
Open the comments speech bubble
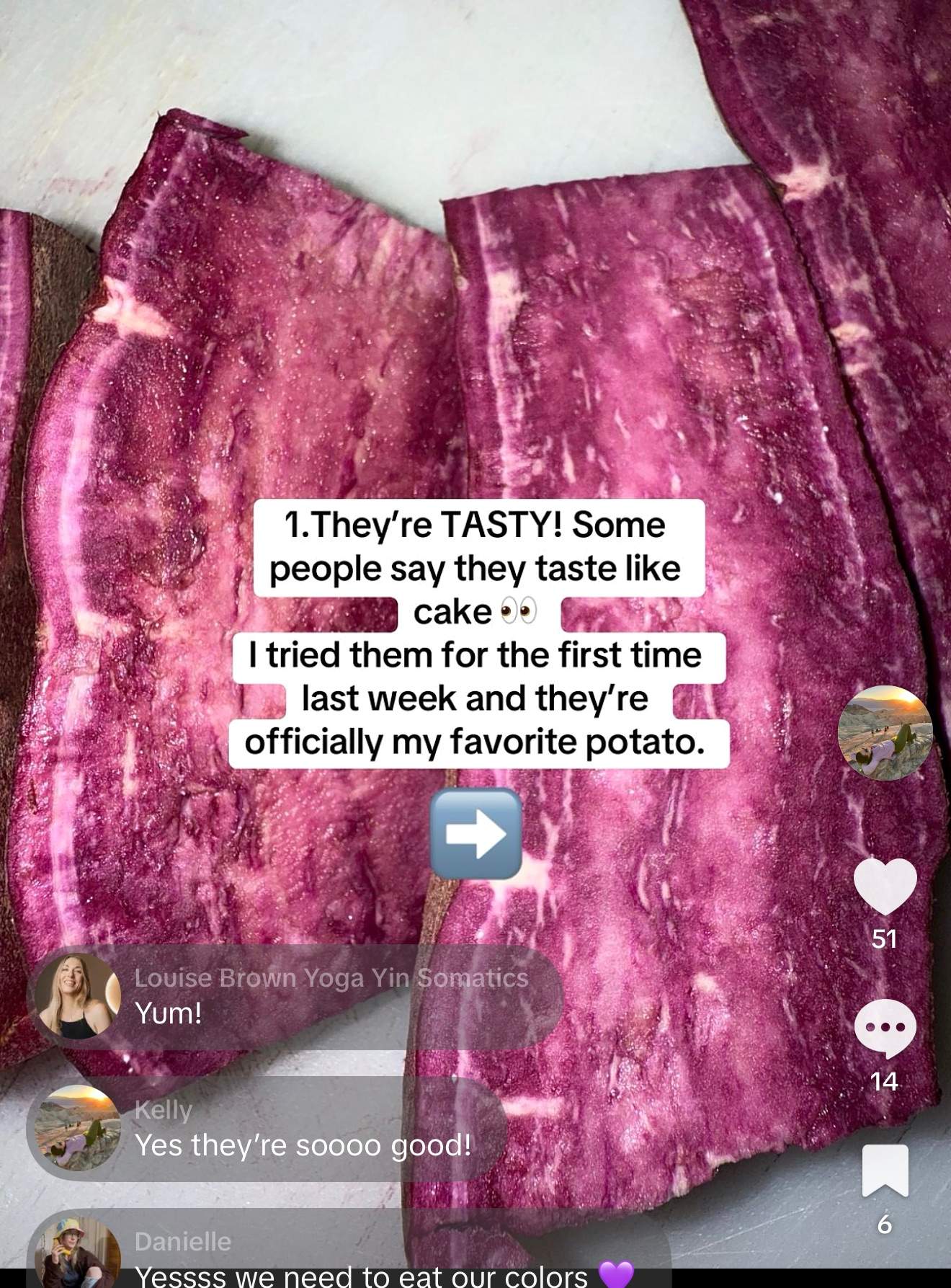tap(885, 1028)
